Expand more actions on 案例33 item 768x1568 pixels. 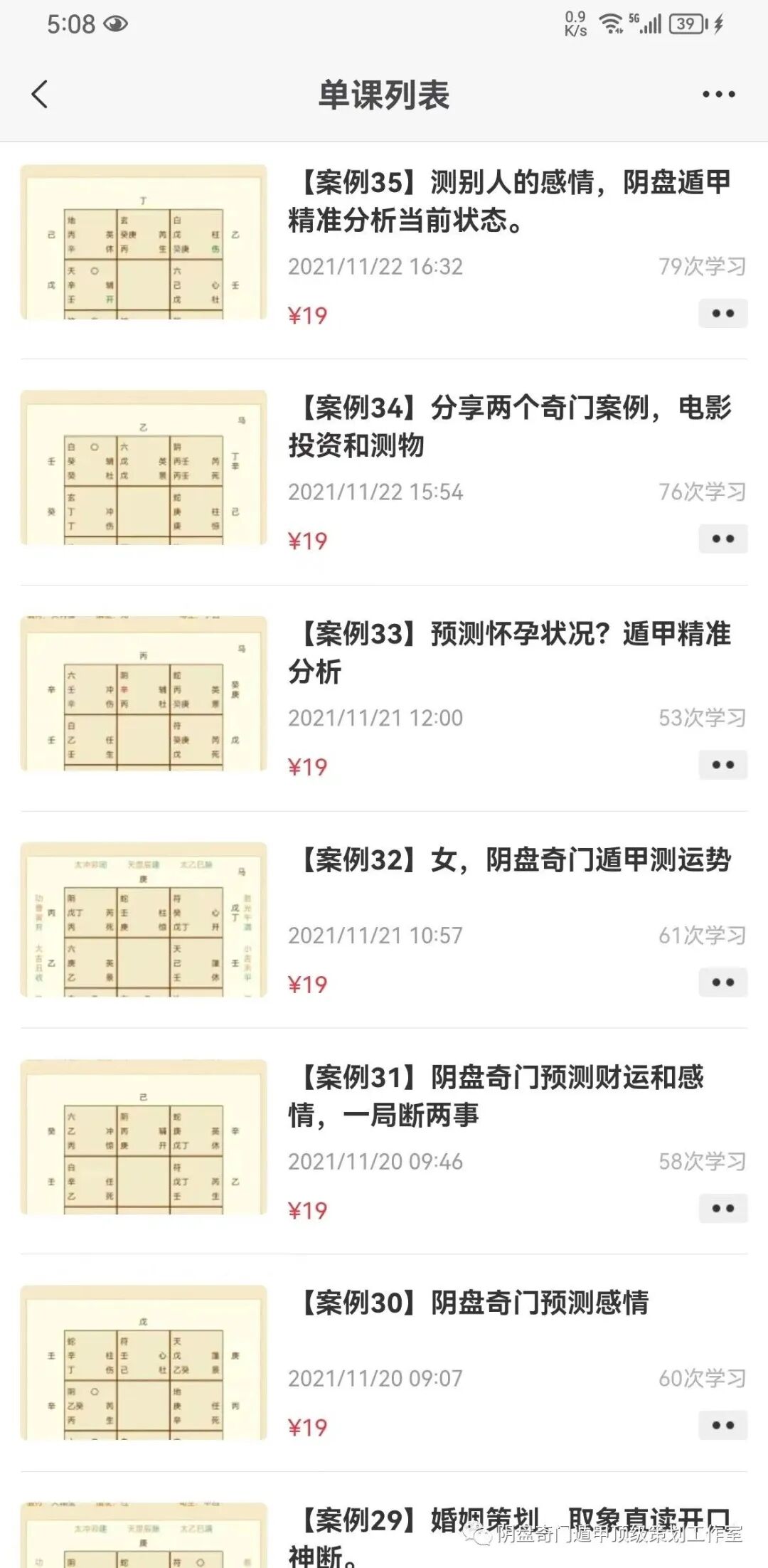point(723,763)
